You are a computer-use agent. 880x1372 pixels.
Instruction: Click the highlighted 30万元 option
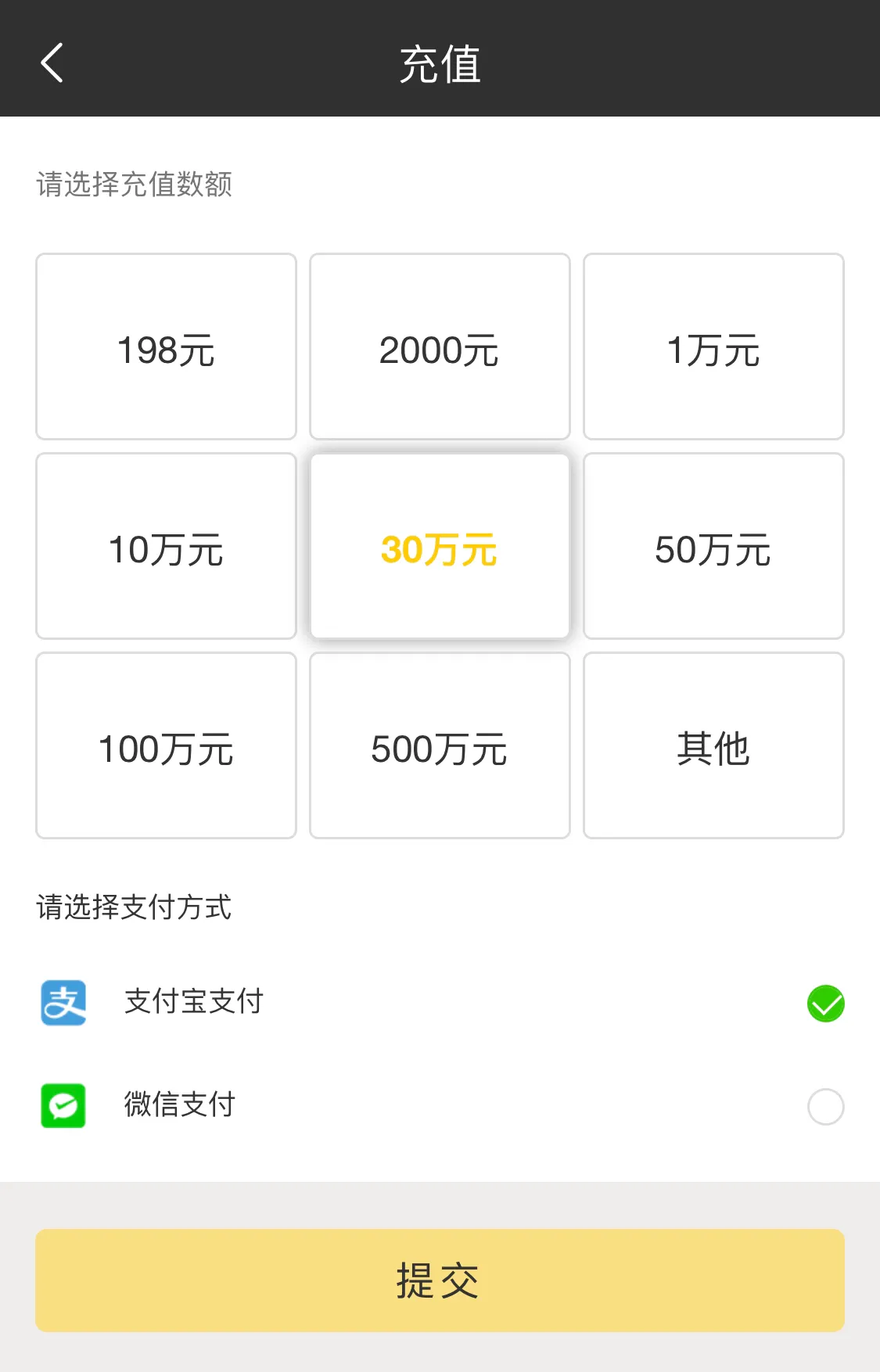(439, 548)
